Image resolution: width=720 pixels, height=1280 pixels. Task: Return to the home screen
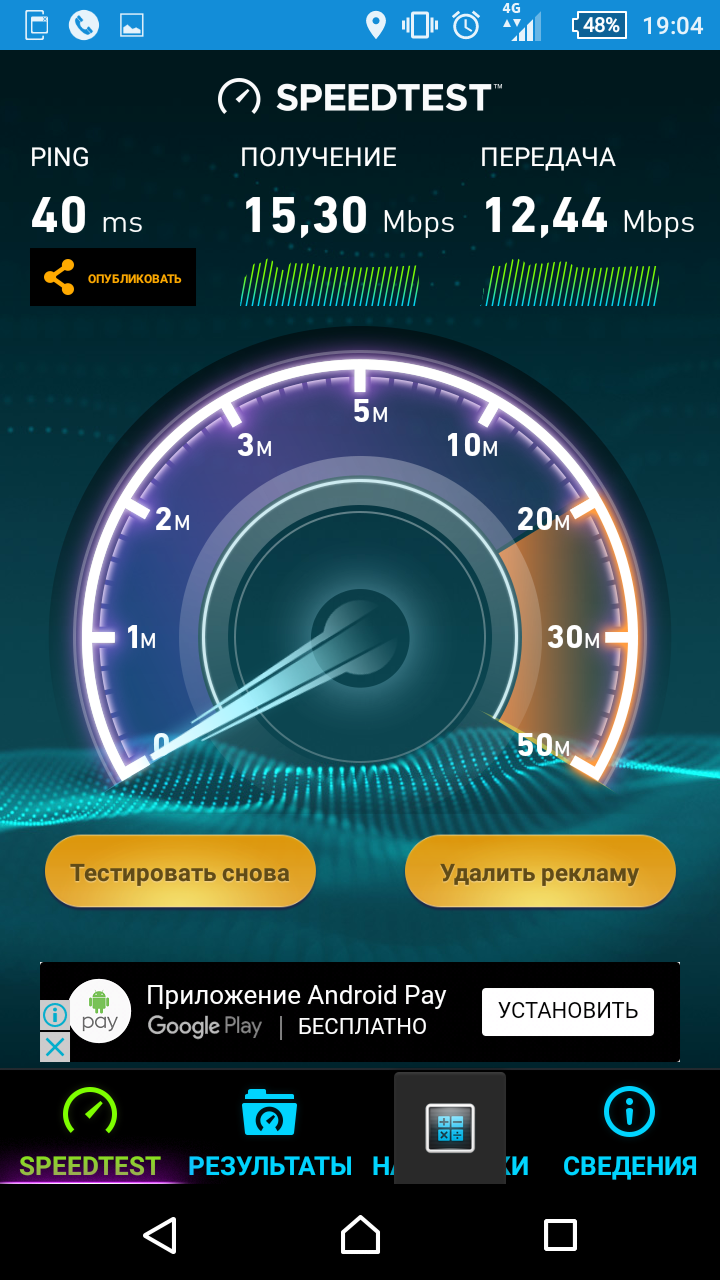point(360,1235)
